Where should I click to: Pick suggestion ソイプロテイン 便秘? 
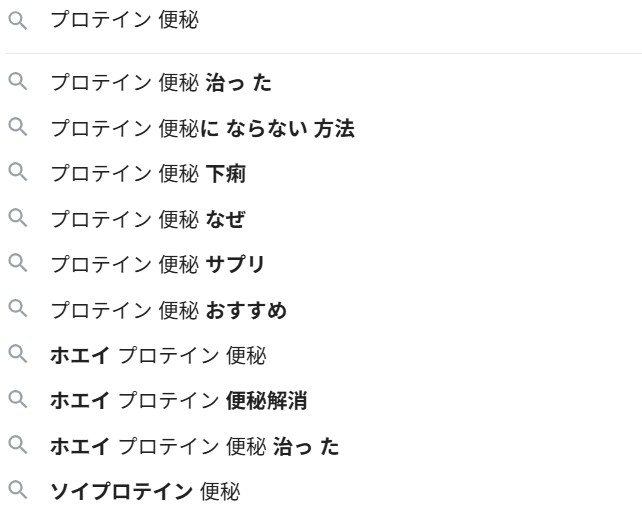pos(145,491)
